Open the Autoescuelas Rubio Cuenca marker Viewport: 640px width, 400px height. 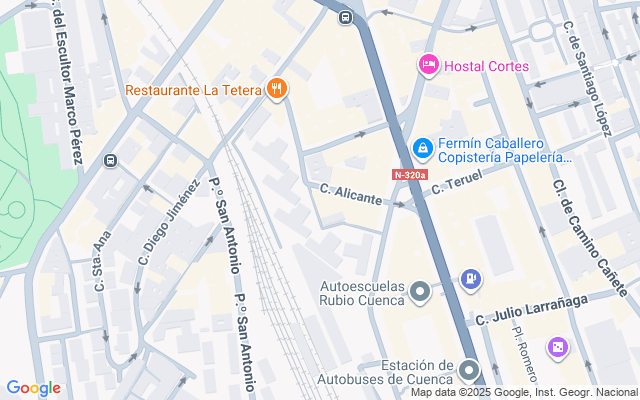pos(420,293)
